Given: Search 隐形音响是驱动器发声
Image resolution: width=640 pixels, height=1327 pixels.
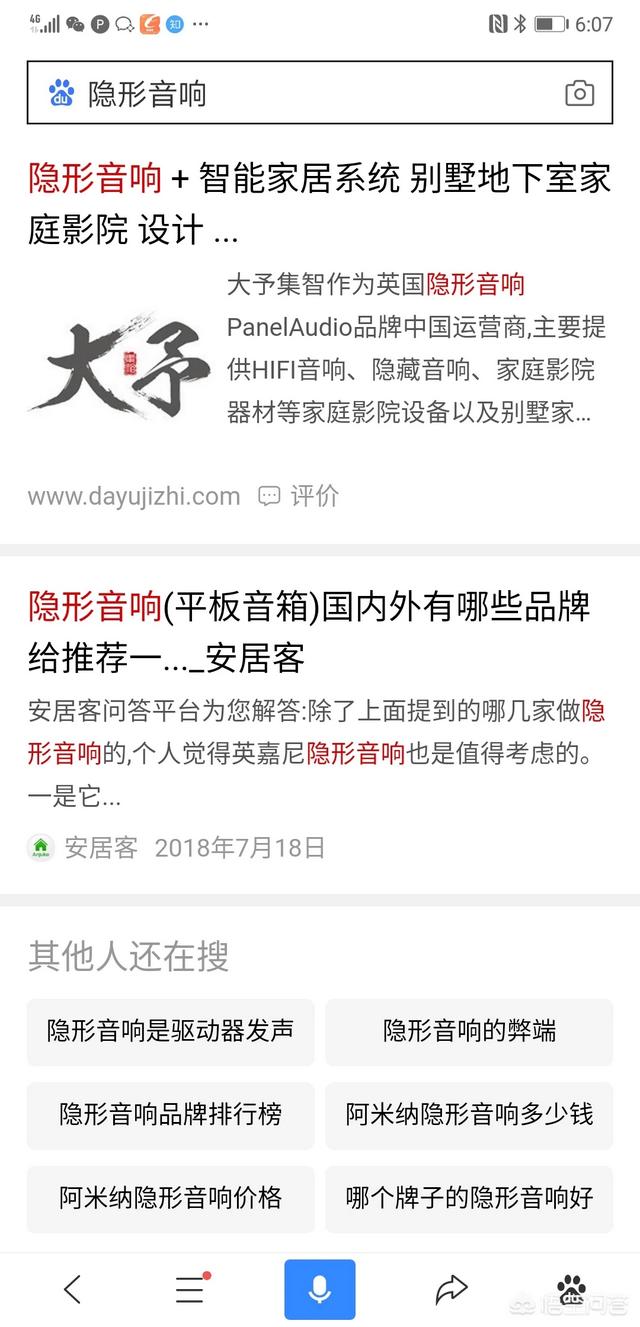Looking at the screenshot, I should 170,1031.
